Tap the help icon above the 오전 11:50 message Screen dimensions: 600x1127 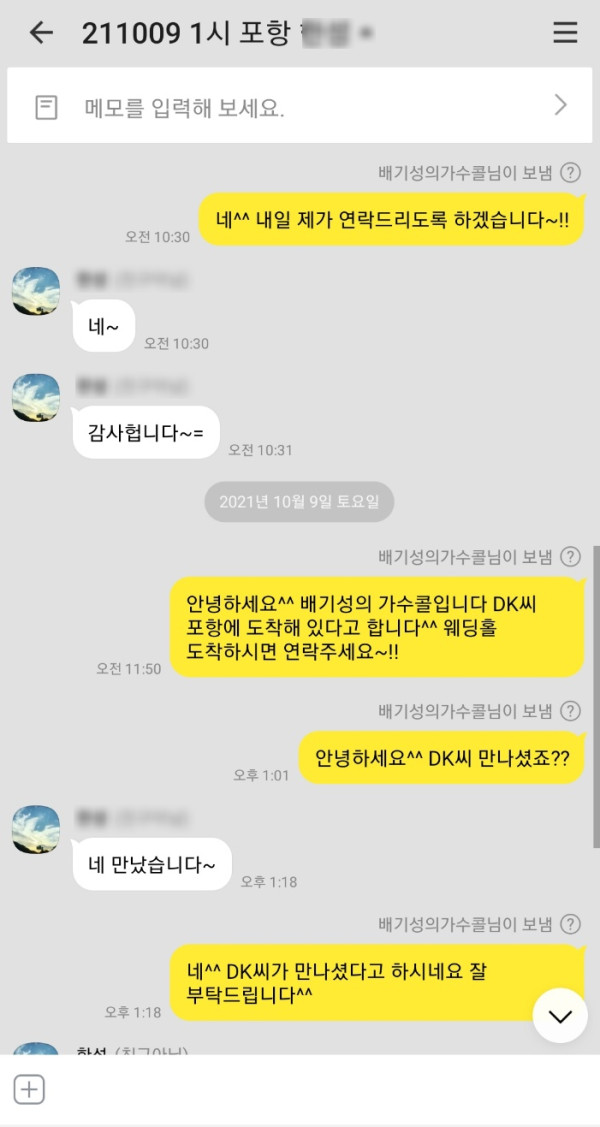click(x=570, y=557)
